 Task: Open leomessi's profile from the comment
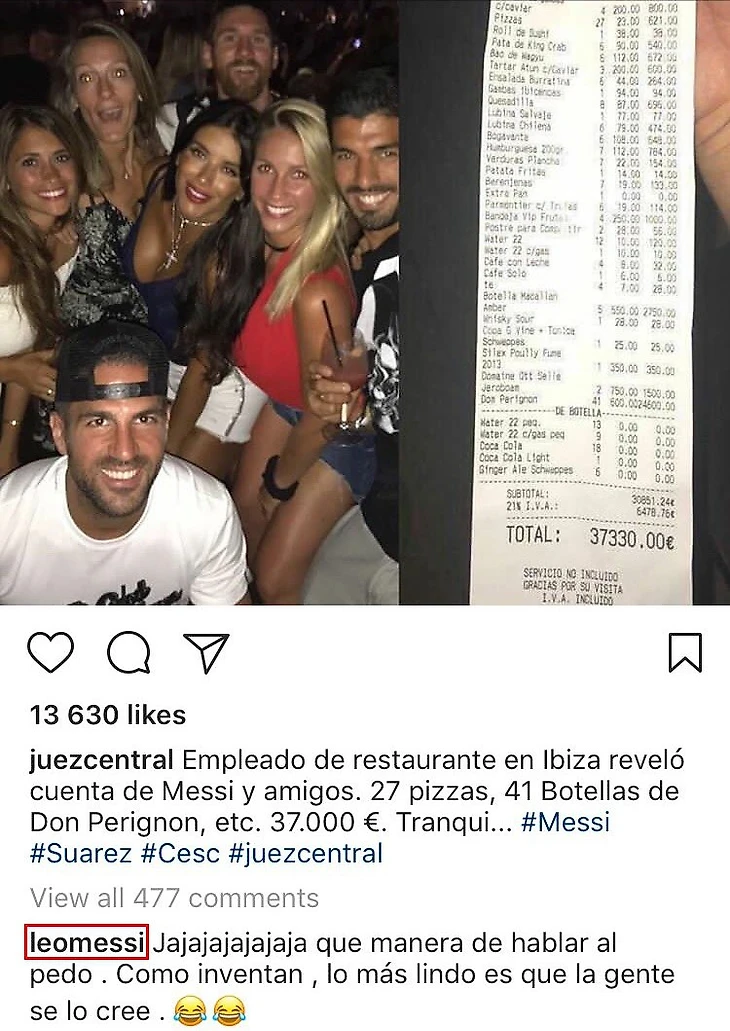87,942
